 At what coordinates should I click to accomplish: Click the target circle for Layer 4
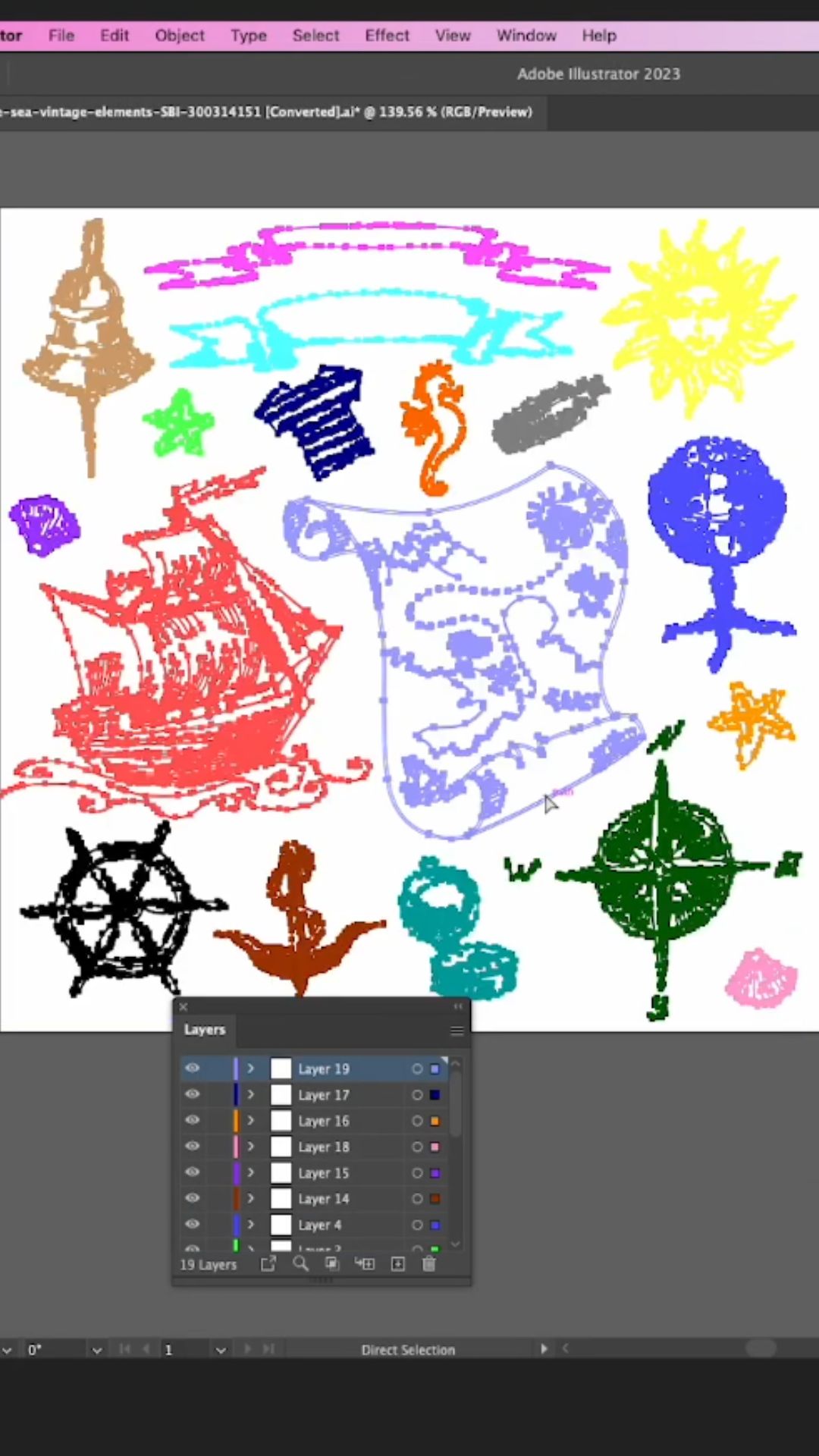tap(417, 1225)
